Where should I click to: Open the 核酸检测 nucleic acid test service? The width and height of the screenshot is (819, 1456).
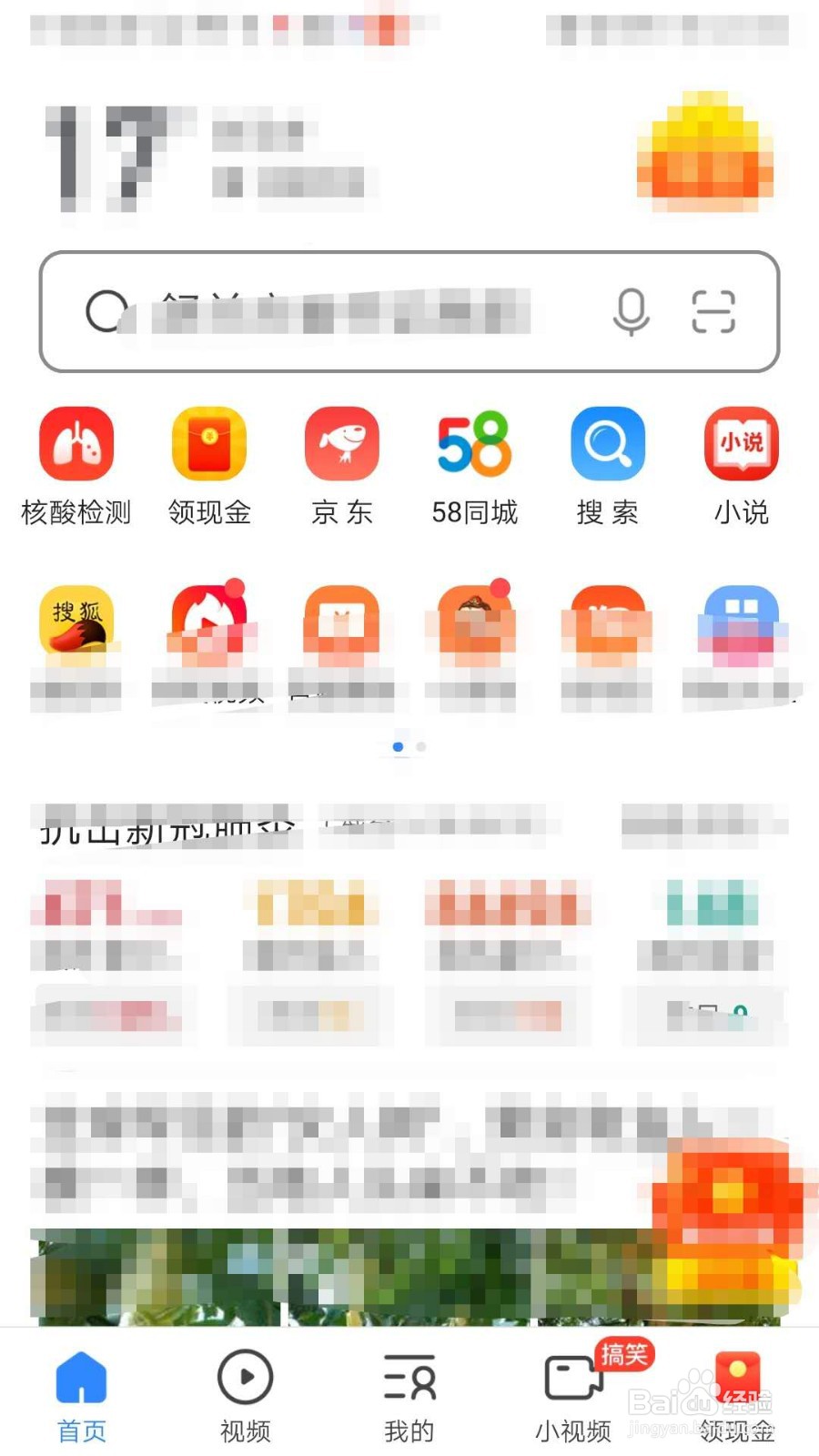(x=76, y=446)
